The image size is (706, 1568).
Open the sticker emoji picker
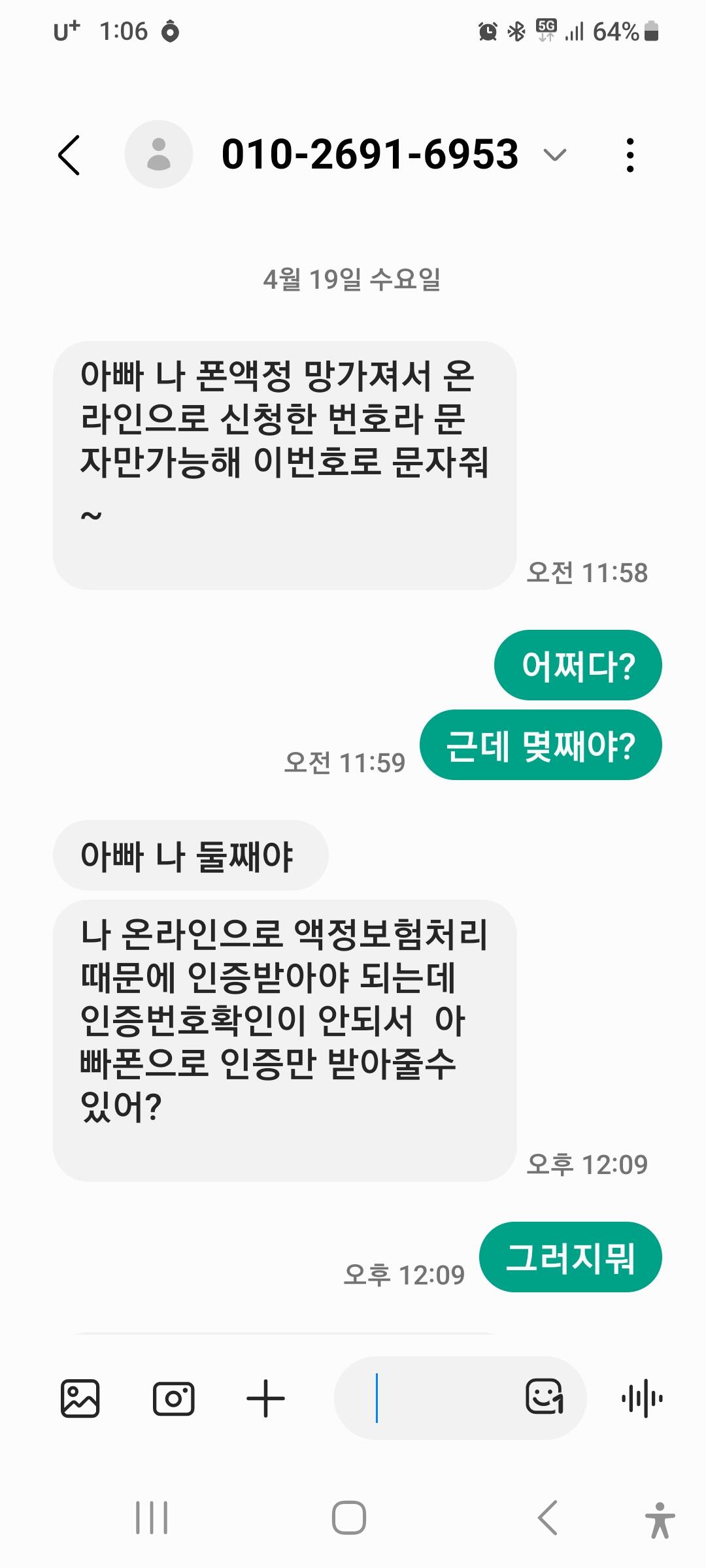coord(545,1397)
